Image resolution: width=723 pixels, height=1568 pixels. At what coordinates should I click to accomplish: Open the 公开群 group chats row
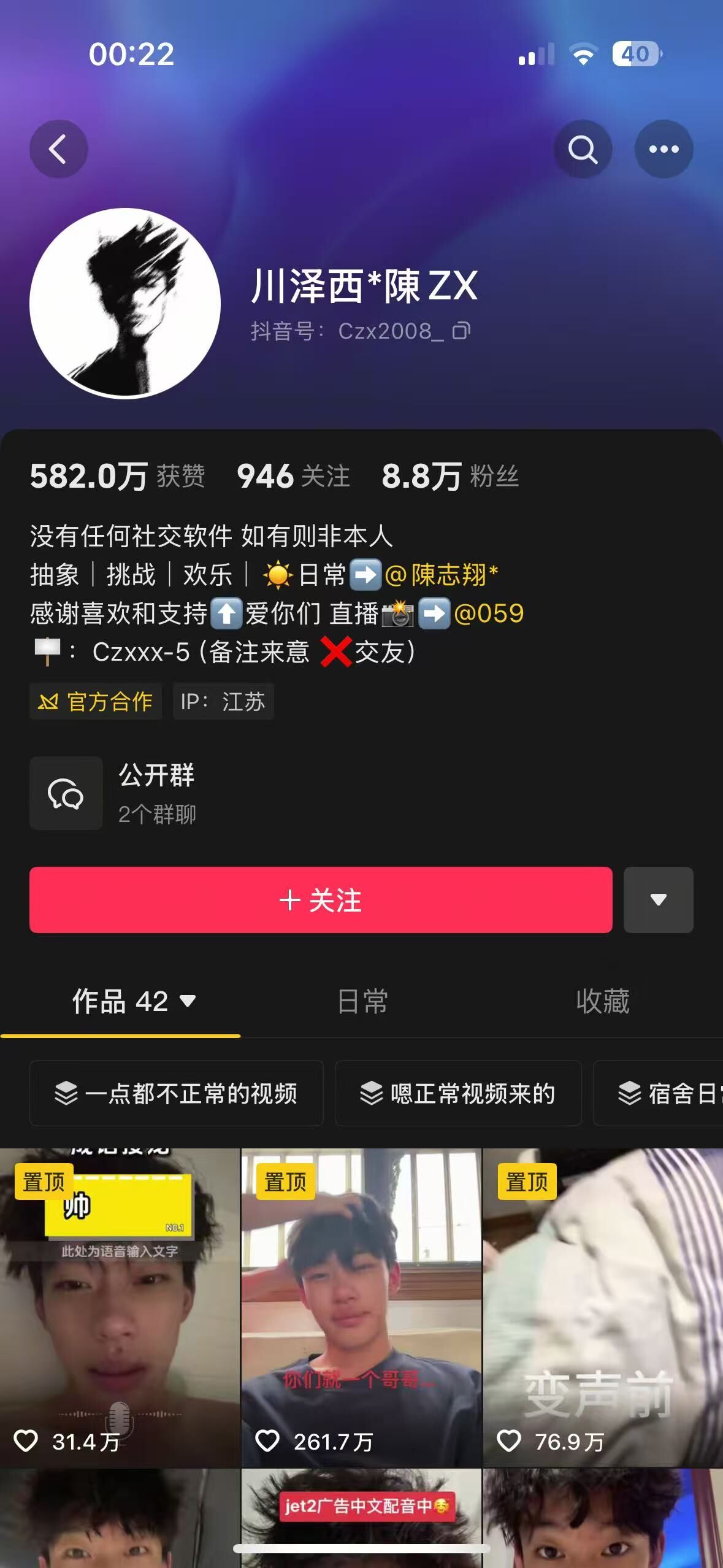coord(157,793)
